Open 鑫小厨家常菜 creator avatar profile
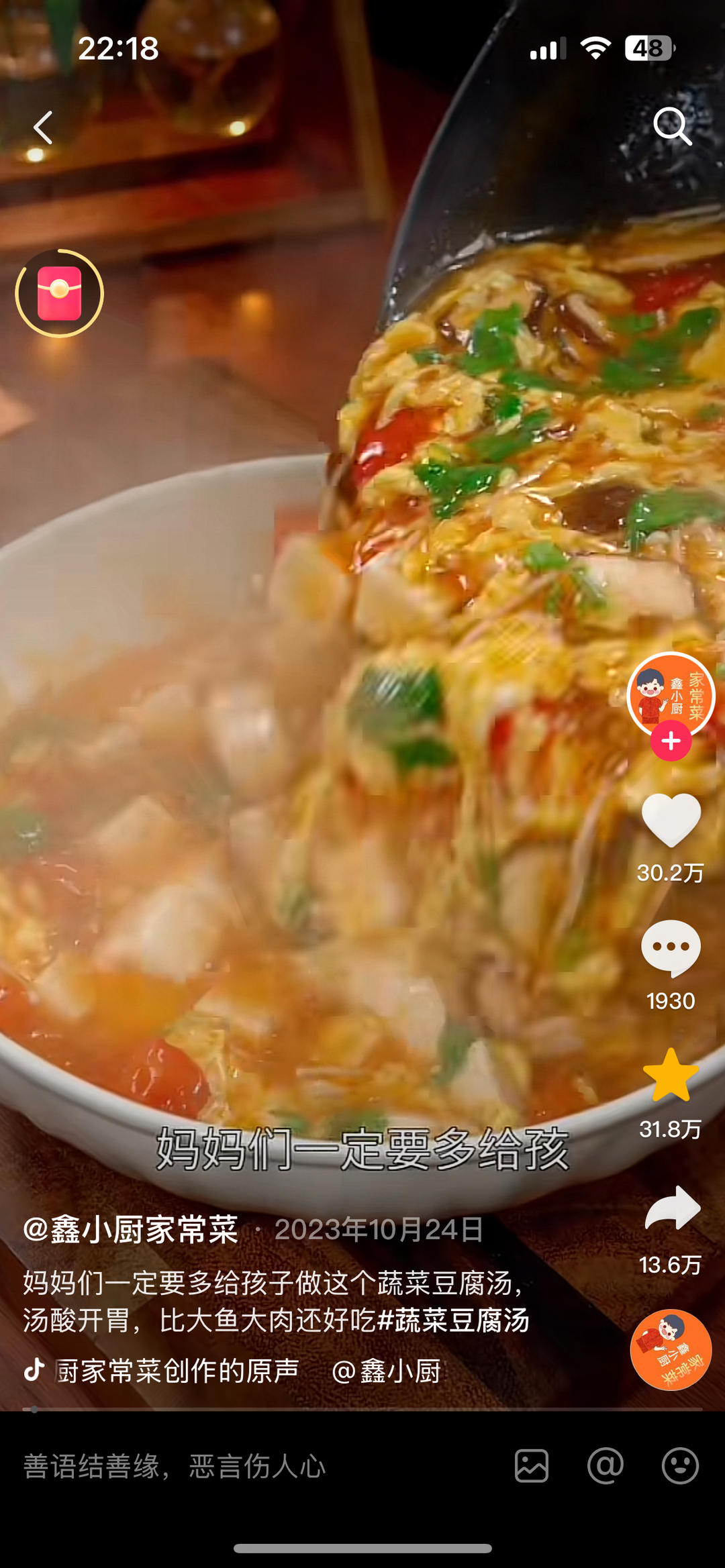725x1568 pixels. coord(670,693)
